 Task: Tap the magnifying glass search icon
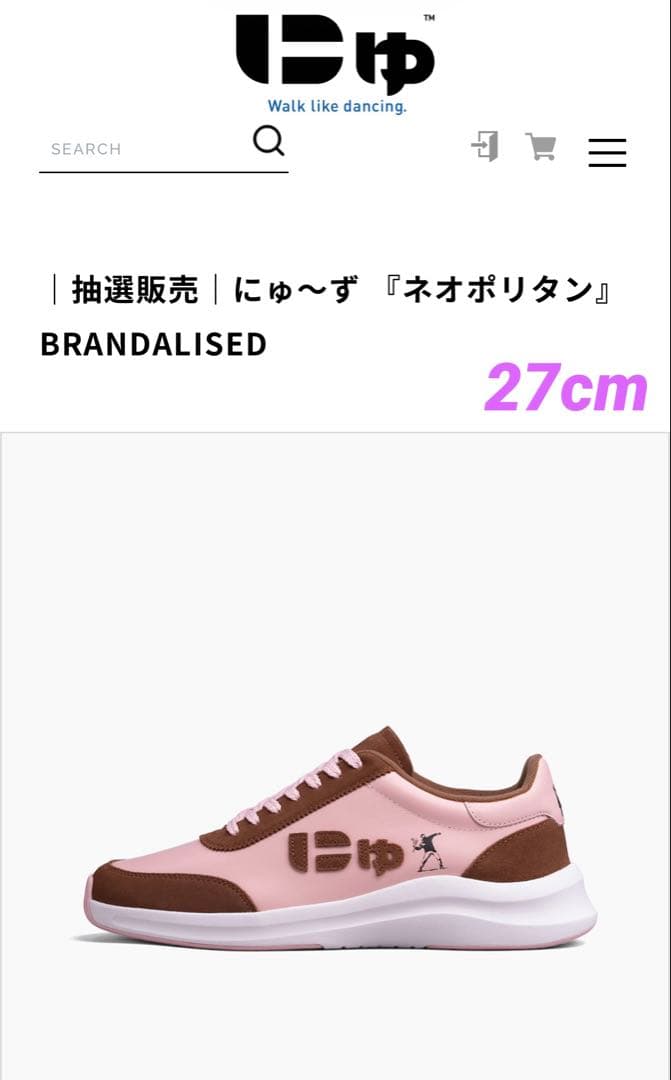click(268, 141)
